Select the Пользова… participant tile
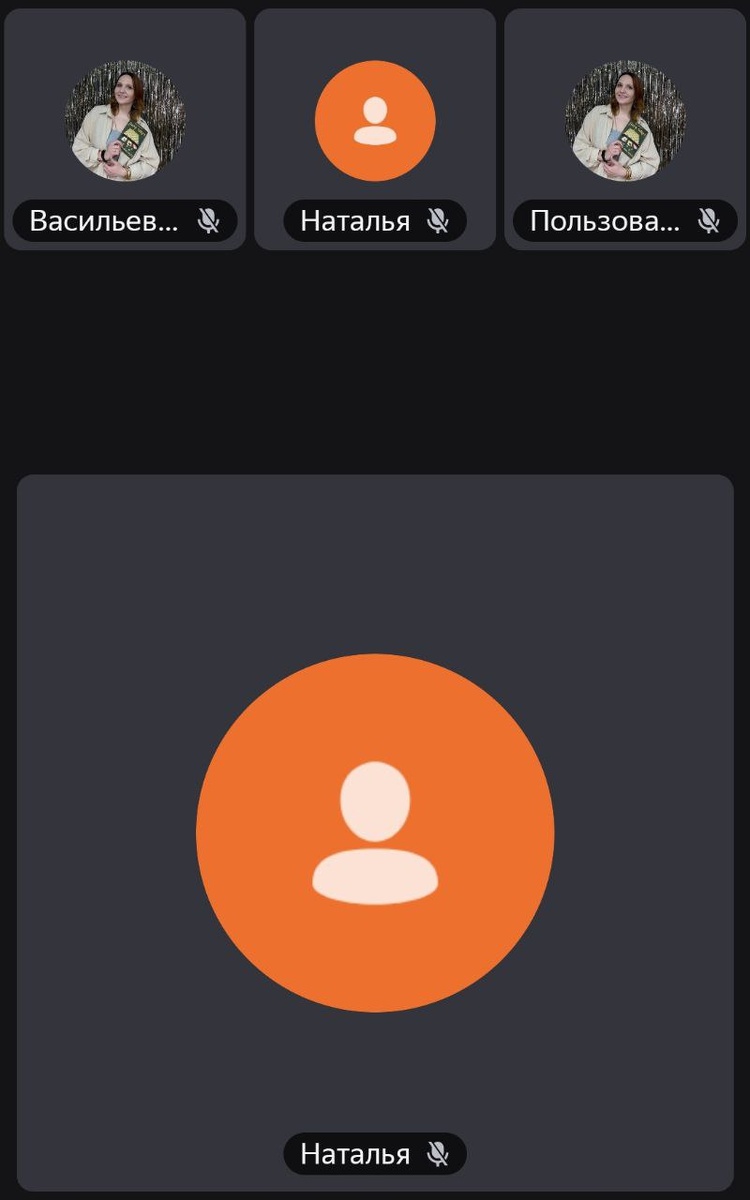Image resolution: width=750 pixels, height=1200 pixels. click(625, 129)
